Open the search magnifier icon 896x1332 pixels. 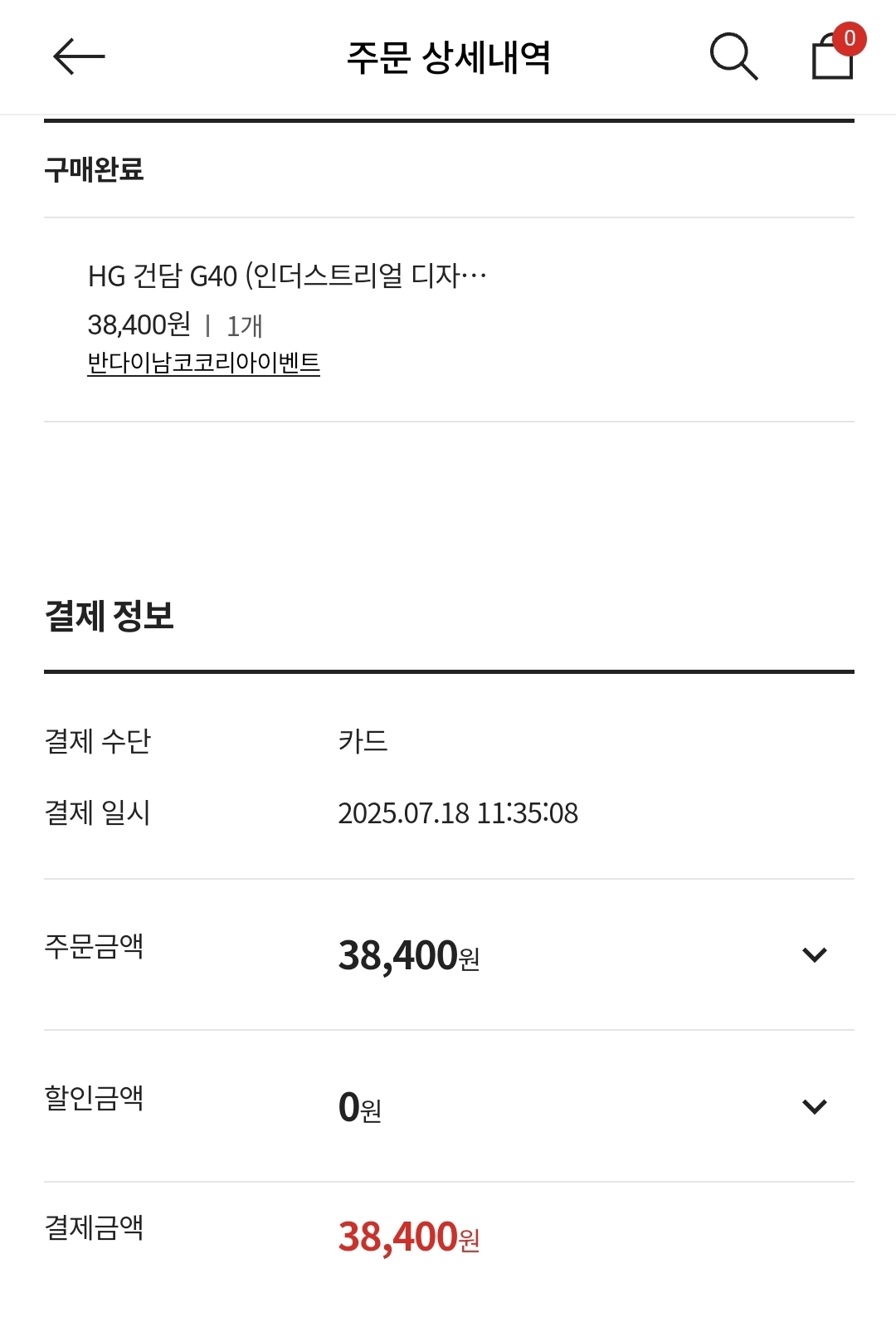733,56
